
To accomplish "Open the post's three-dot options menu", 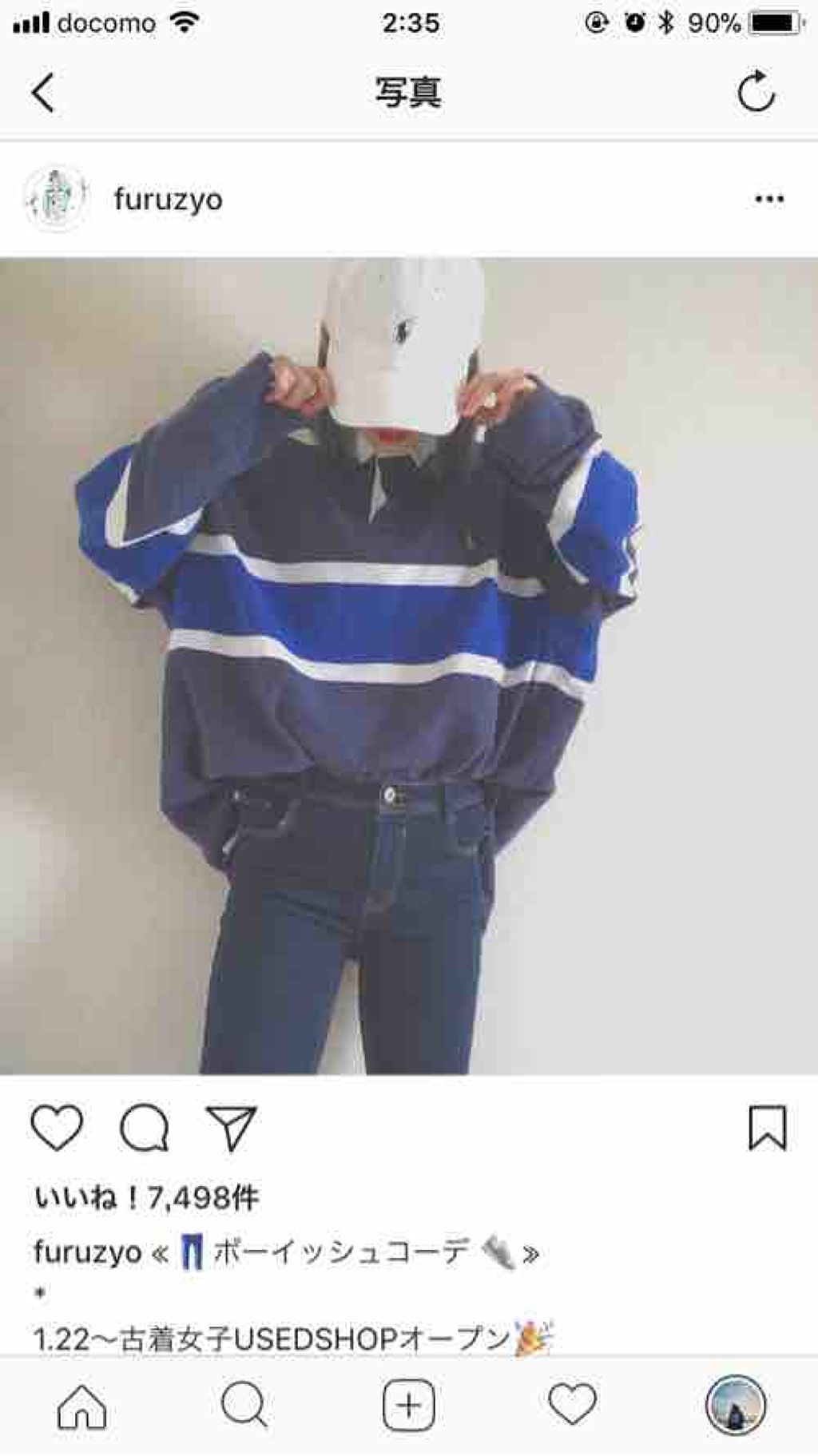I will (x=768, y=199).
